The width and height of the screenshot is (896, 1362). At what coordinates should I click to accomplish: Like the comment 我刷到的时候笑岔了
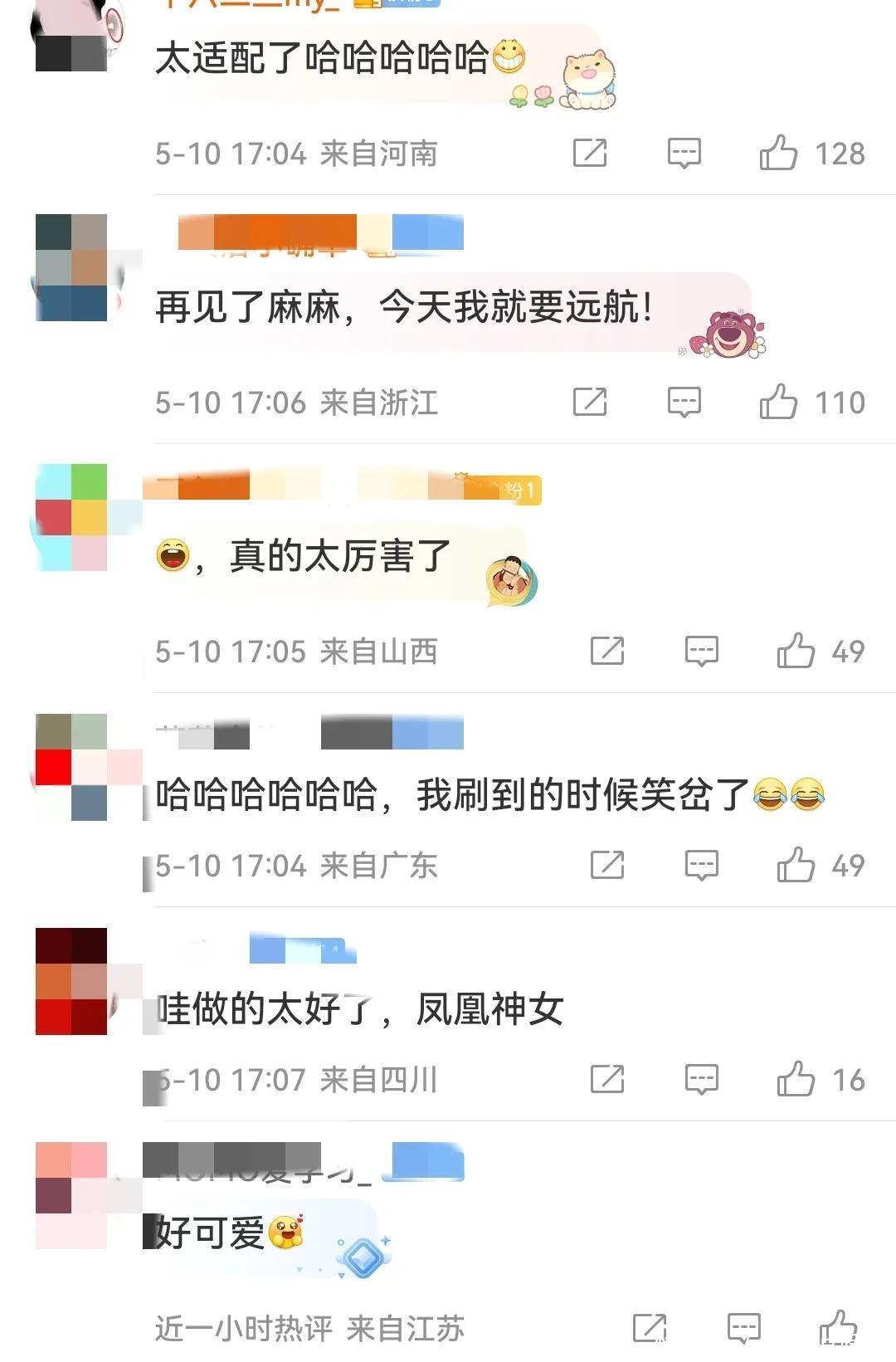[x=796, y=866]
